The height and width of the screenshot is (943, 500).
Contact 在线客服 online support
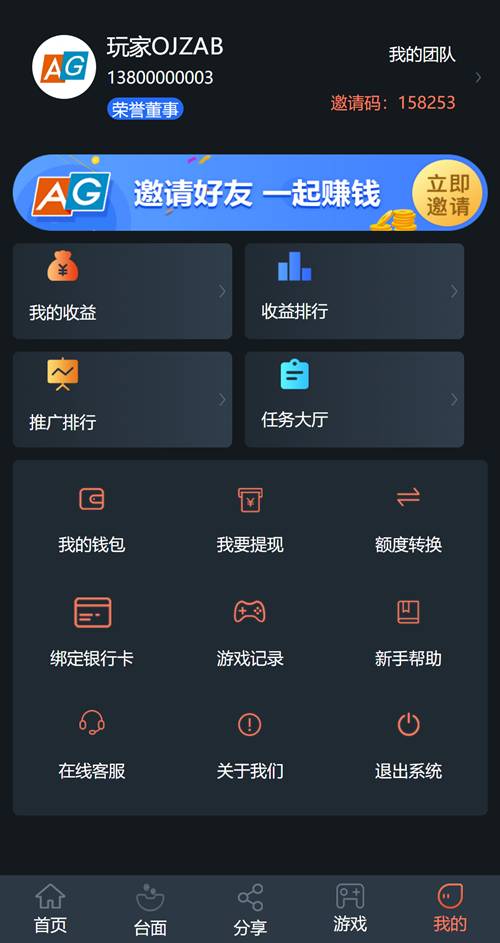click(91, 745)
